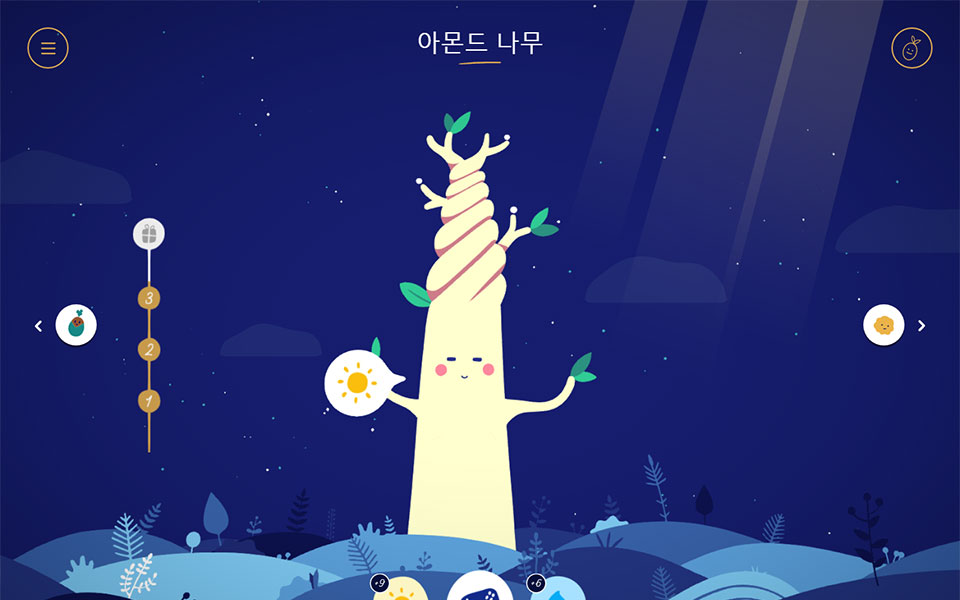The height and width of the screenshot is (600, 960).
Task: Select level 2 marker on progress track
Action: point(149,349)
